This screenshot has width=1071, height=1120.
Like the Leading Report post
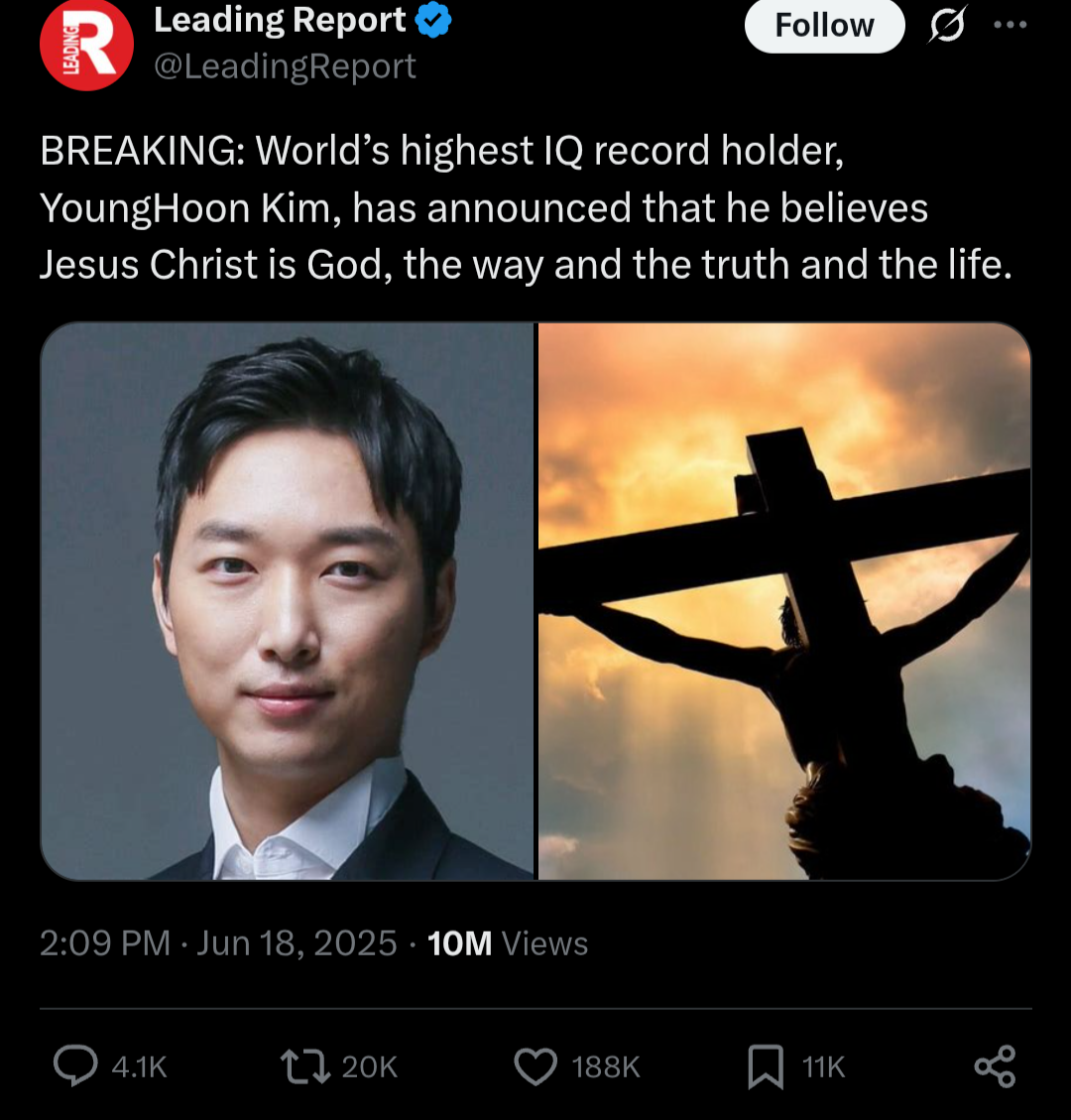535,1066
